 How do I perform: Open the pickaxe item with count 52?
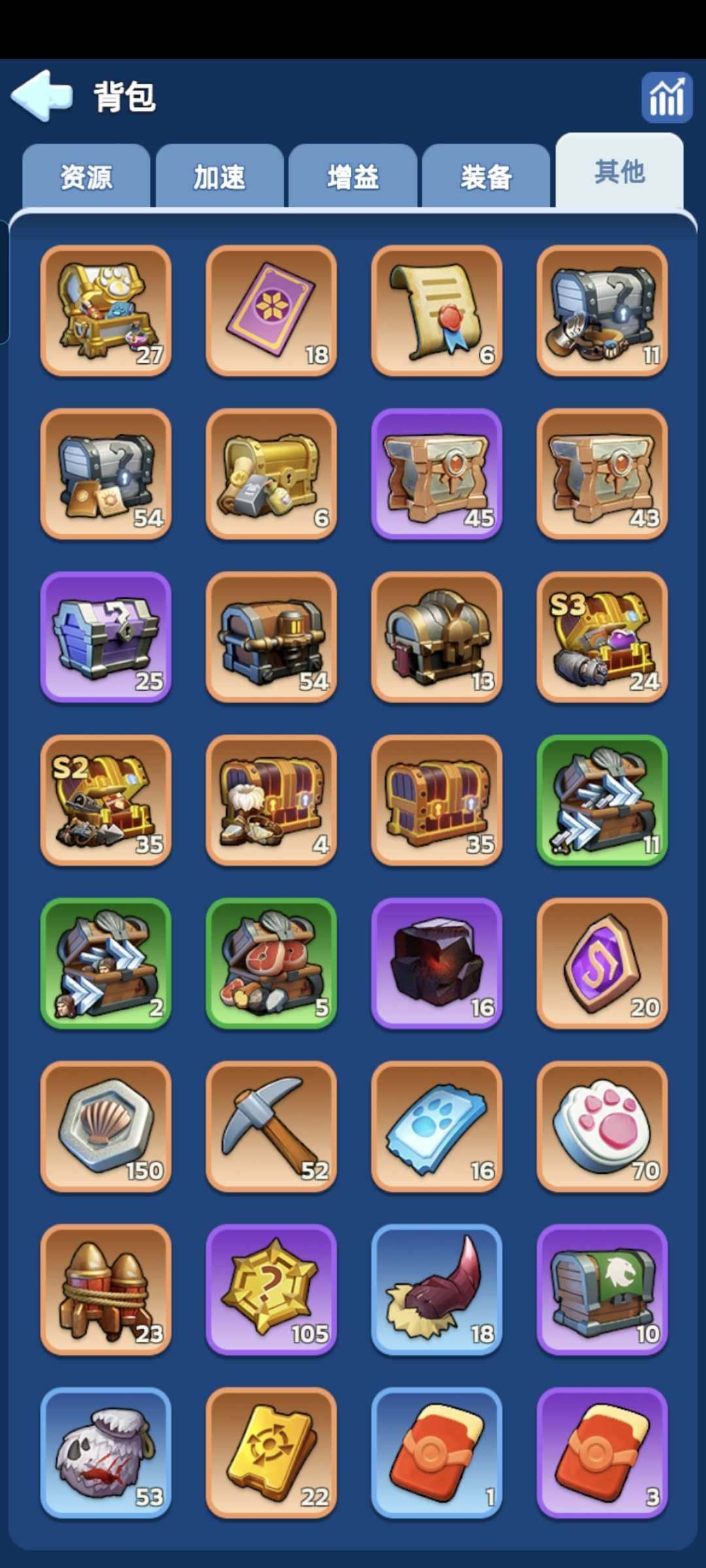[271, 1126]
